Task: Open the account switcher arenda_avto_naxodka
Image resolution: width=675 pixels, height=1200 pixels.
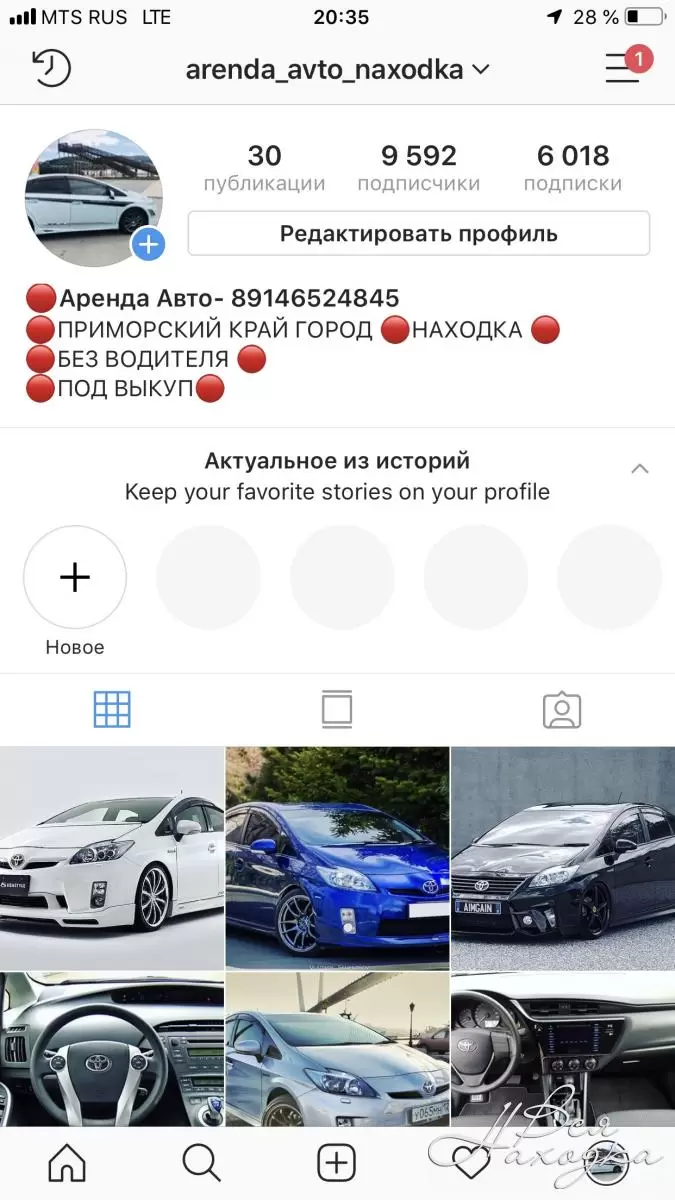Action: pyautogui.click(x=337, y=69)
